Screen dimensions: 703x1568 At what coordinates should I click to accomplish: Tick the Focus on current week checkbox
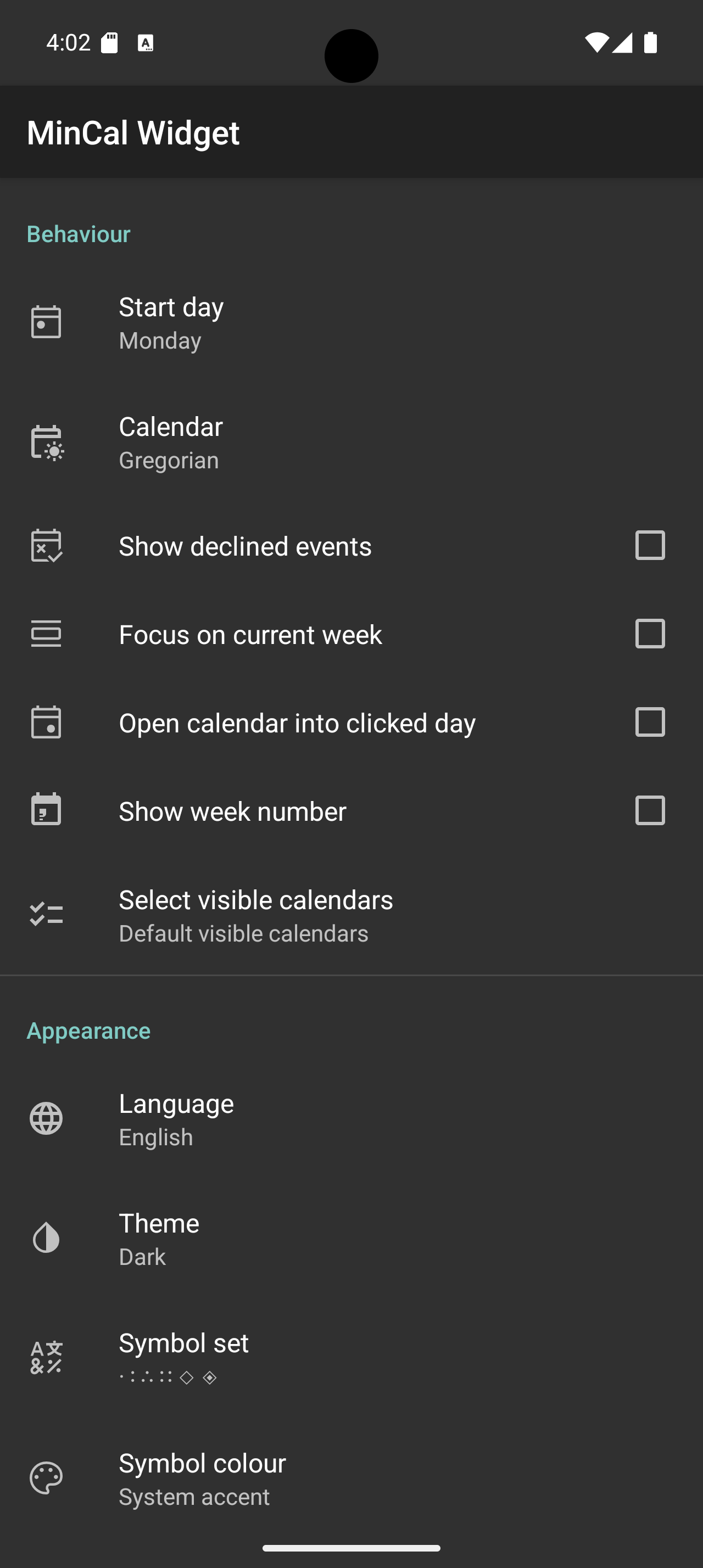(649, 634)
